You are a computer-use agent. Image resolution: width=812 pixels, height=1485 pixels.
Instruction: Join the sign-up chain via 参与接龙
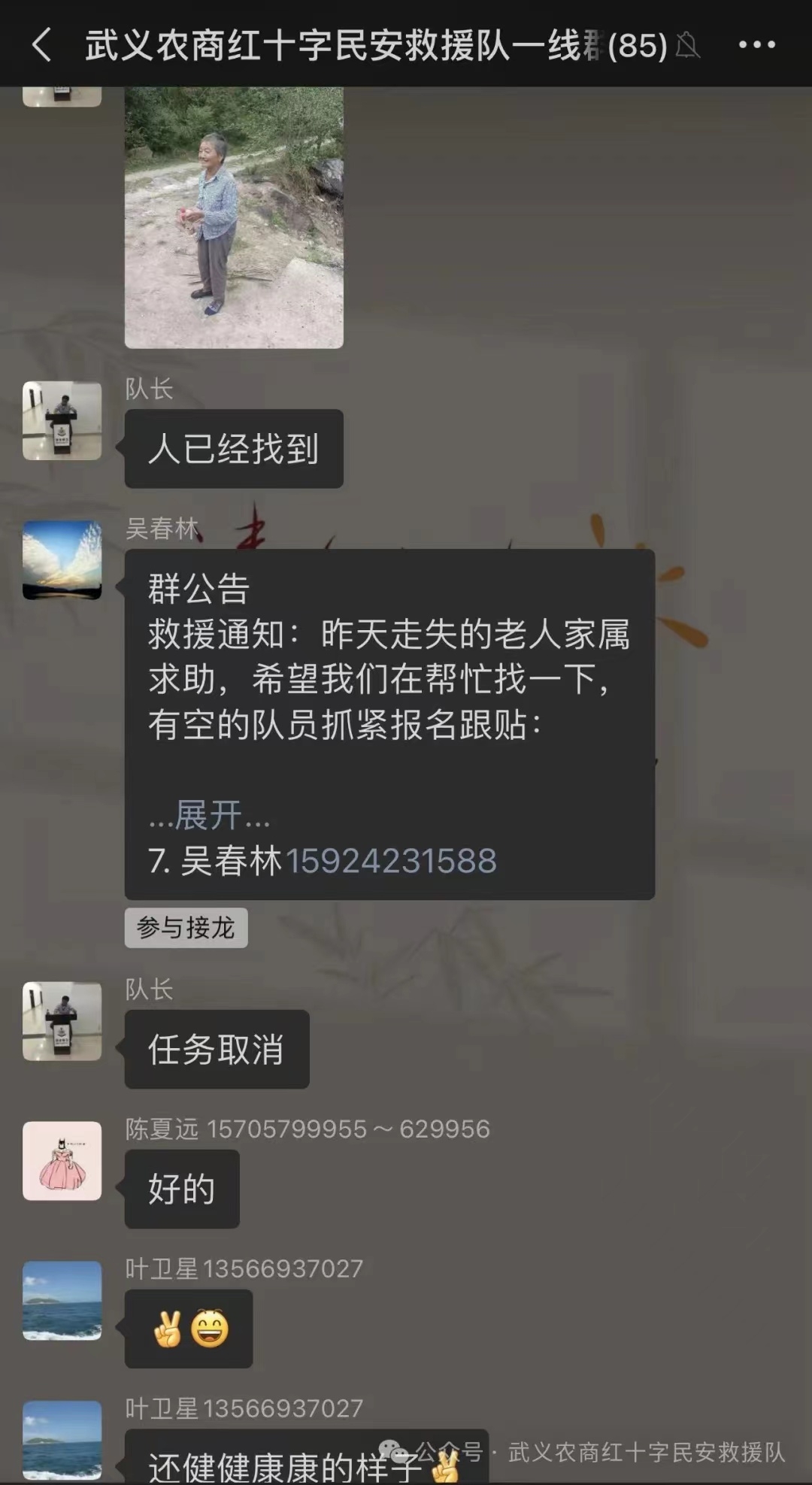[x=186, y=928]
